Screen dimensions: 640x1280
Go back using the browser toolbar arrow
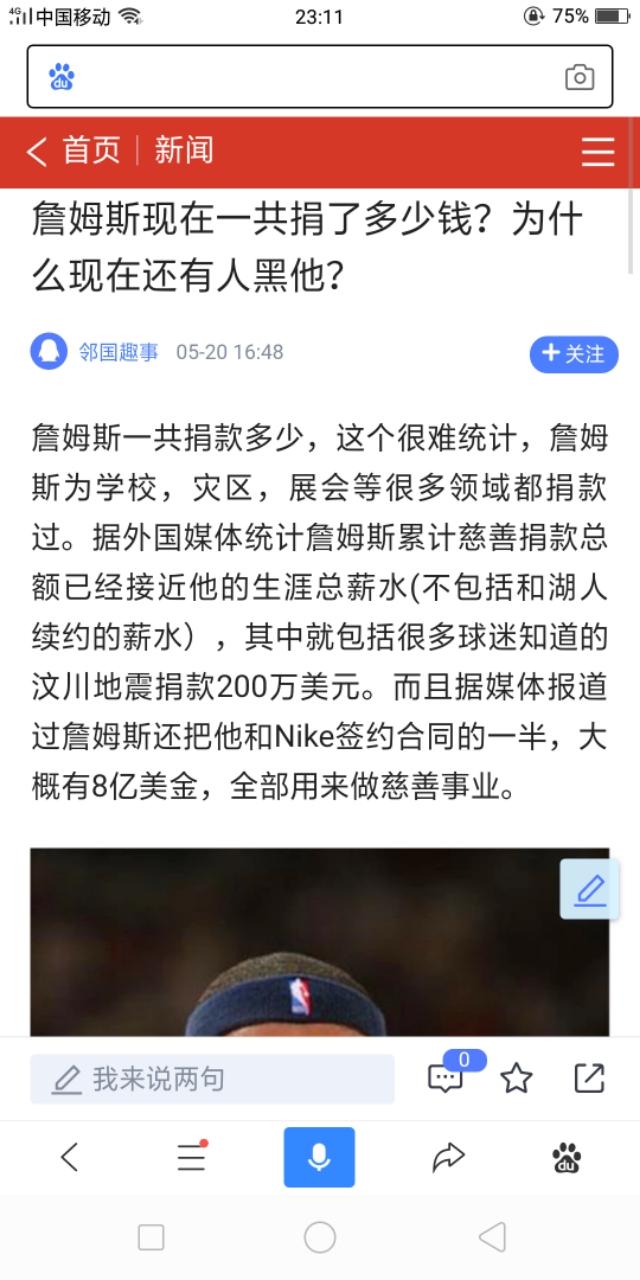69,1157
